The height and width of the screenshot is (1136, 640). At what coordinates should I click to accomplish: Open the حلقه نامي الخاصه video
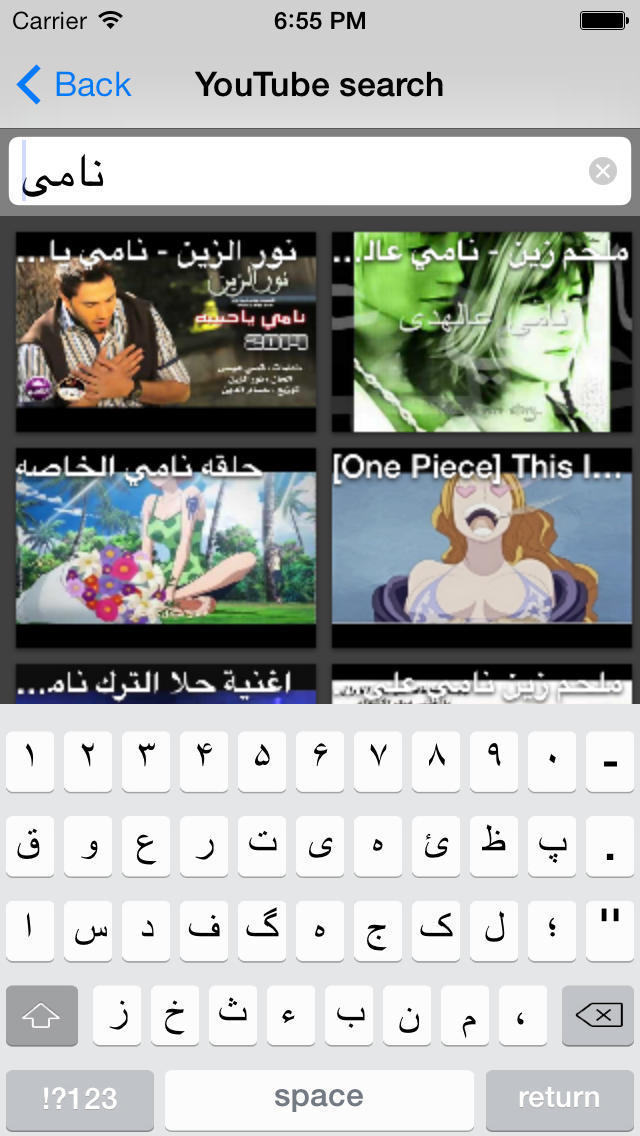[x=166, y=548]
